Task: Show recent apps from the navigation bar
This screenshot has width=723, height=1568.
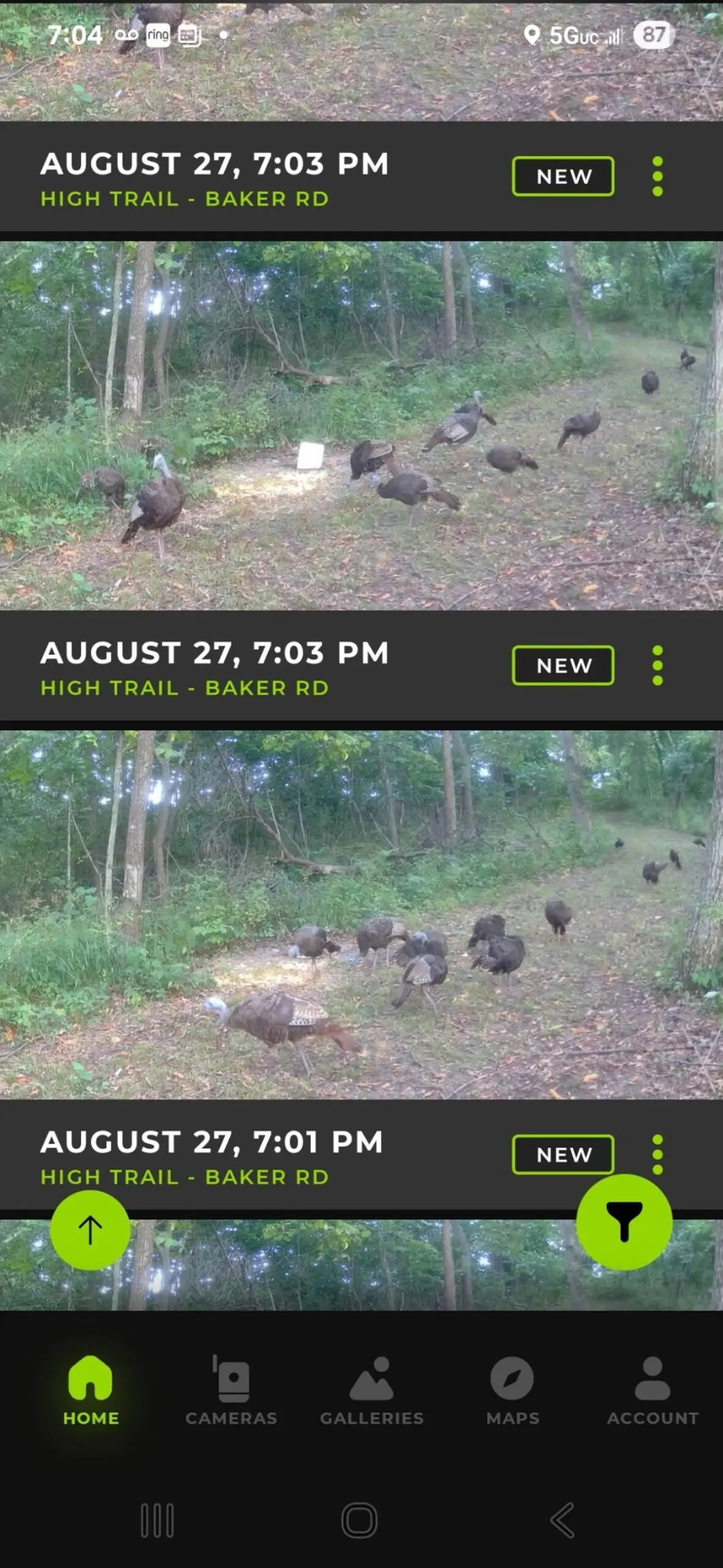Action: tap(157, 1520)
